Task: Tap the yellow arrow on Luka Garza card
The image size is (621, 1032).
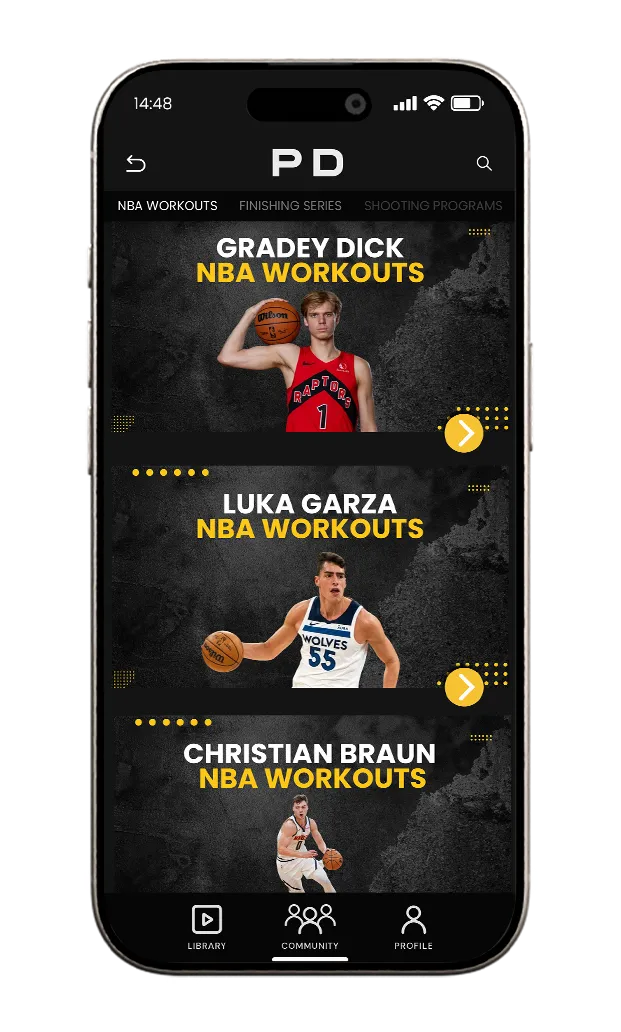Action: [464, 687]
